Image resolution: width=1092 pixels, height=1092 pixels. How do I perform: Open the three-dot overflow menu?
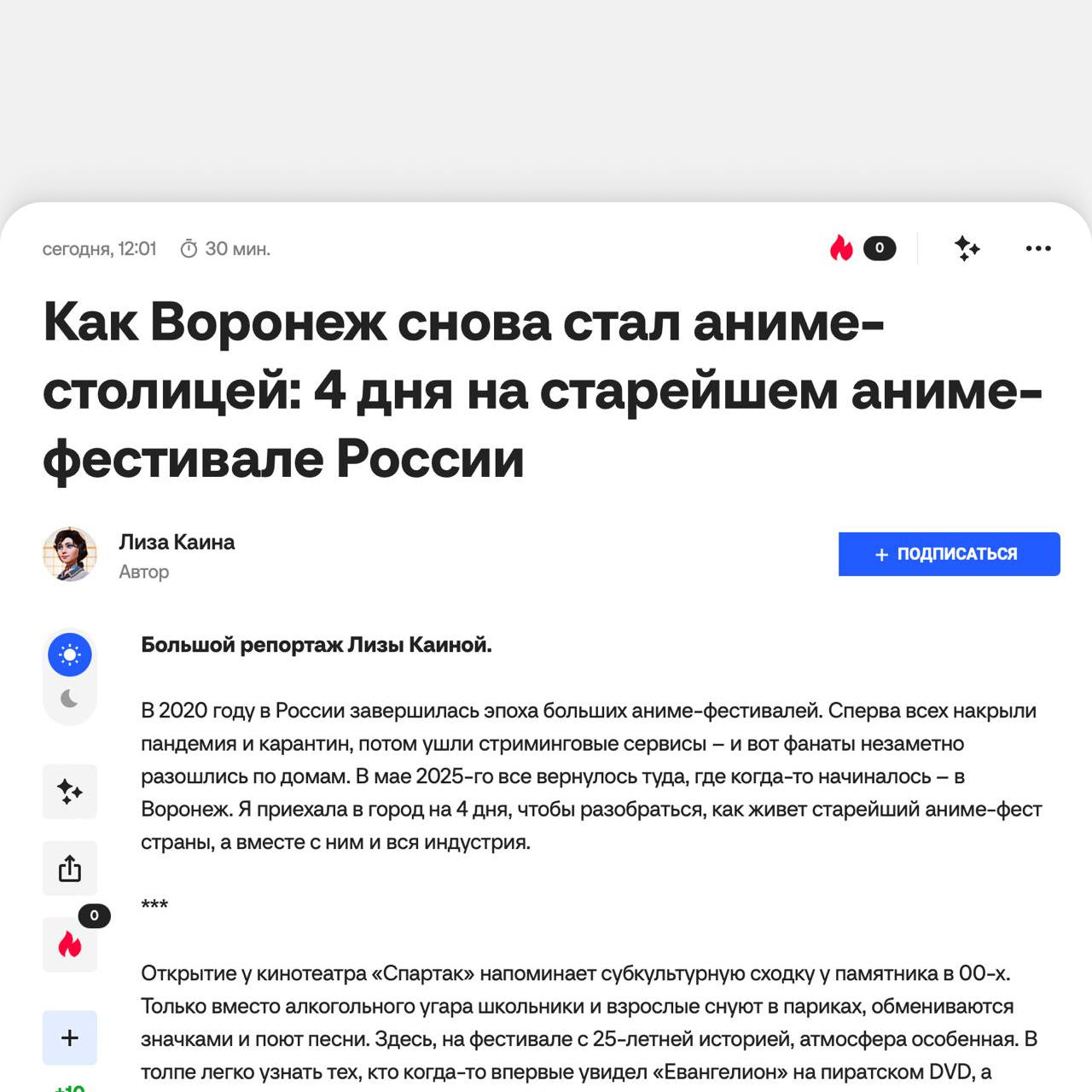(1037, 248)
